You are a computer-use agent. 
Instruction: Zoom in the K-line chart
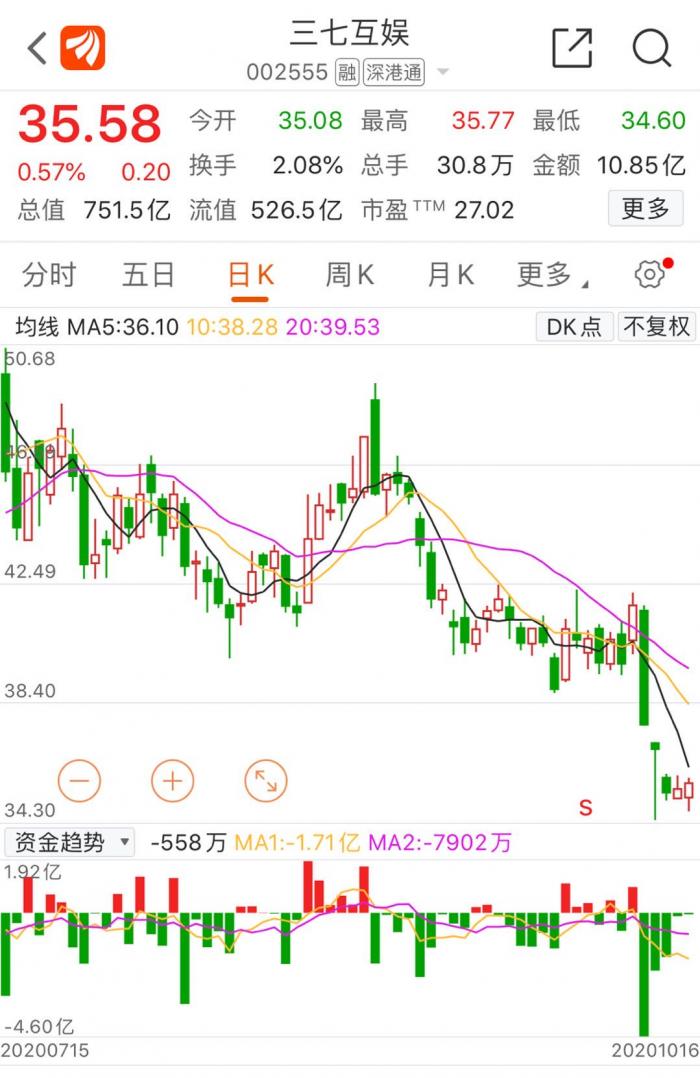[172, 781]
